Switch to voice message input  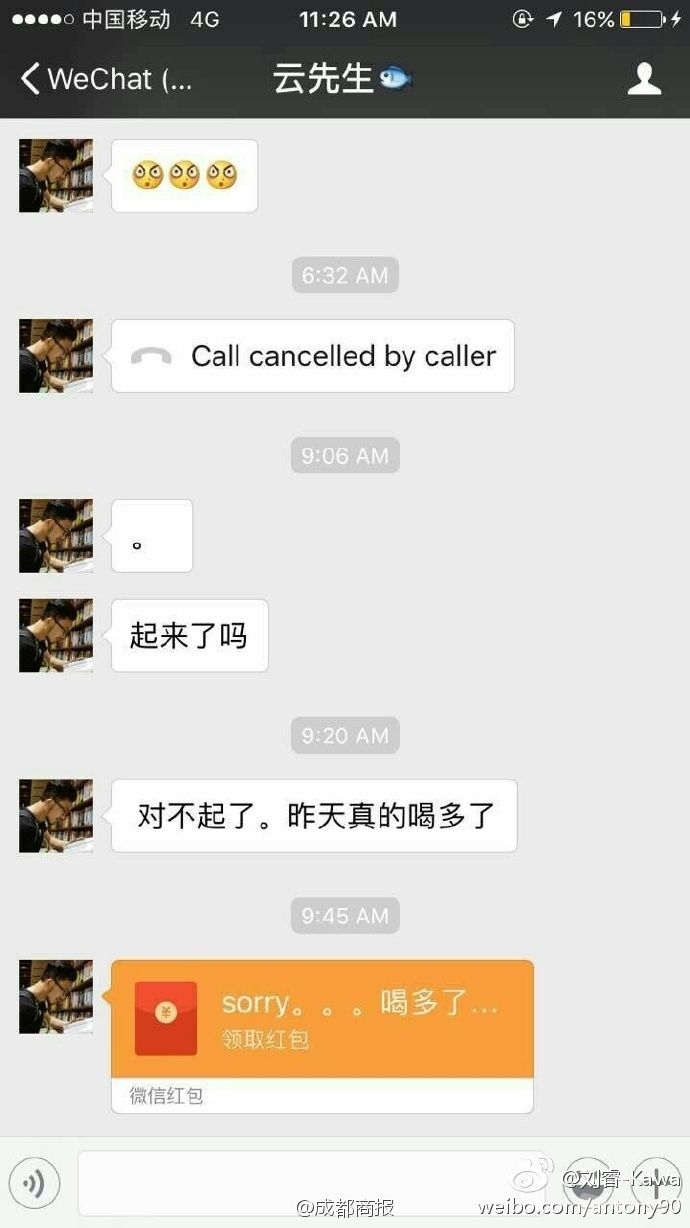coord(34,1185)
